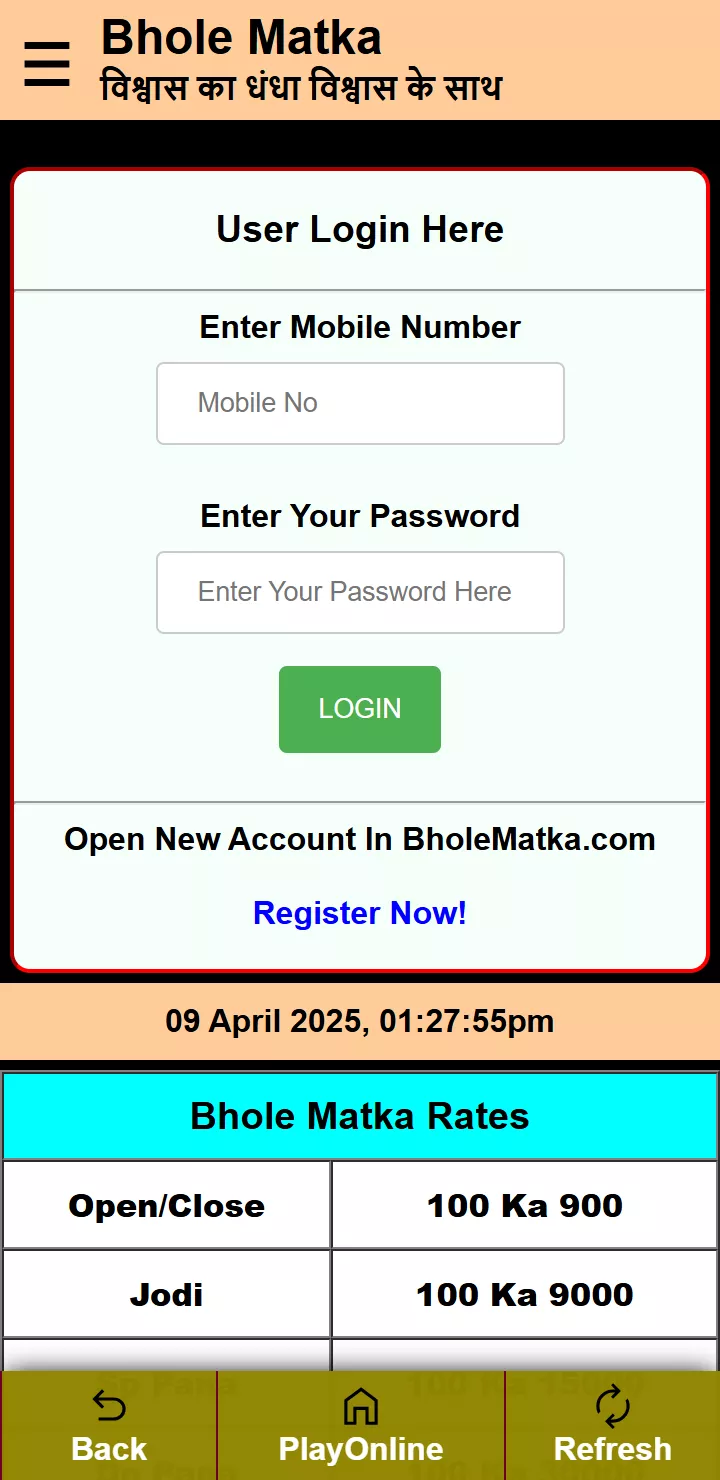Go Back using the bottom bar
The height and width of the screenshot is (1480, 720).
[109, 1427]
